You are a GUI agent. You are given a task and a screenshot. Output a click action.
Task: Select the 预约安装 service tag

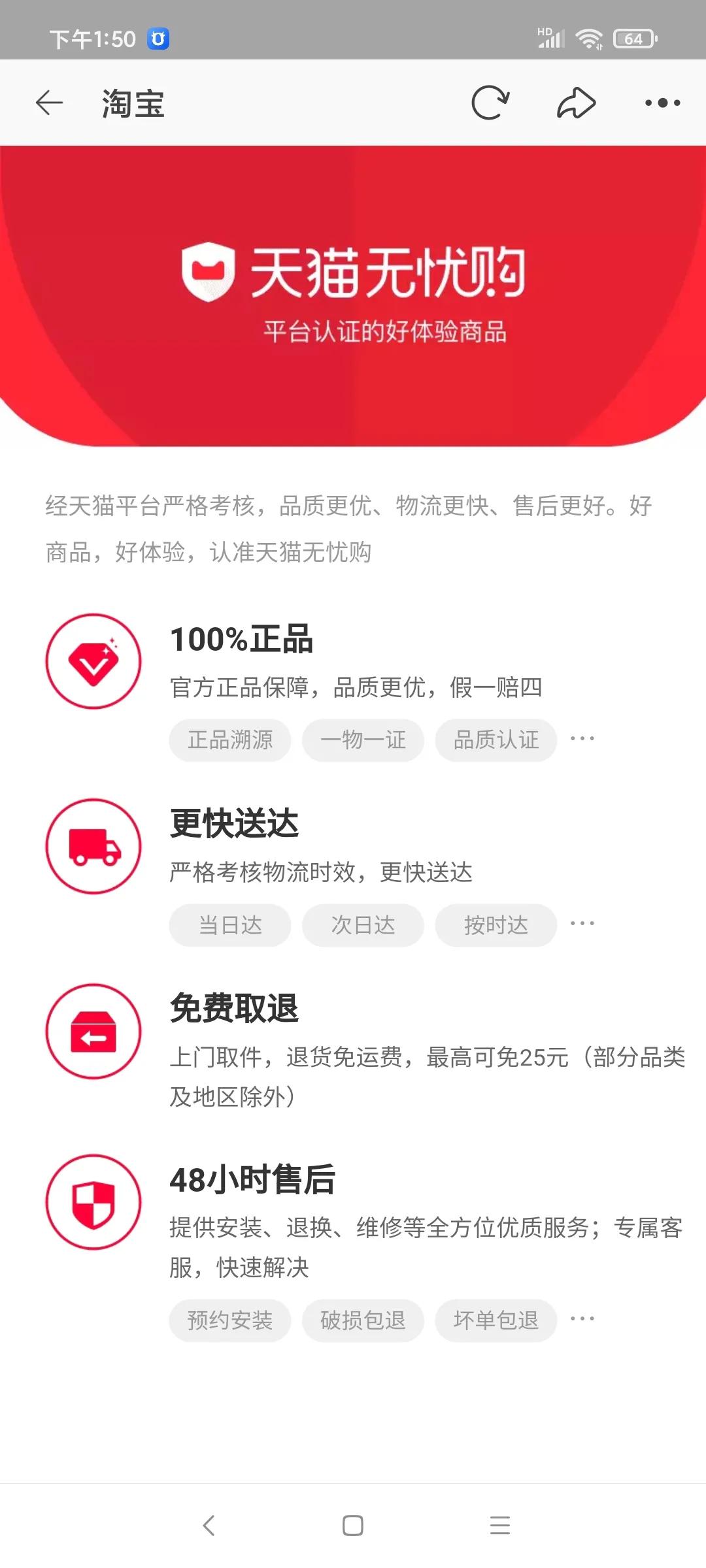point(230,1320)
